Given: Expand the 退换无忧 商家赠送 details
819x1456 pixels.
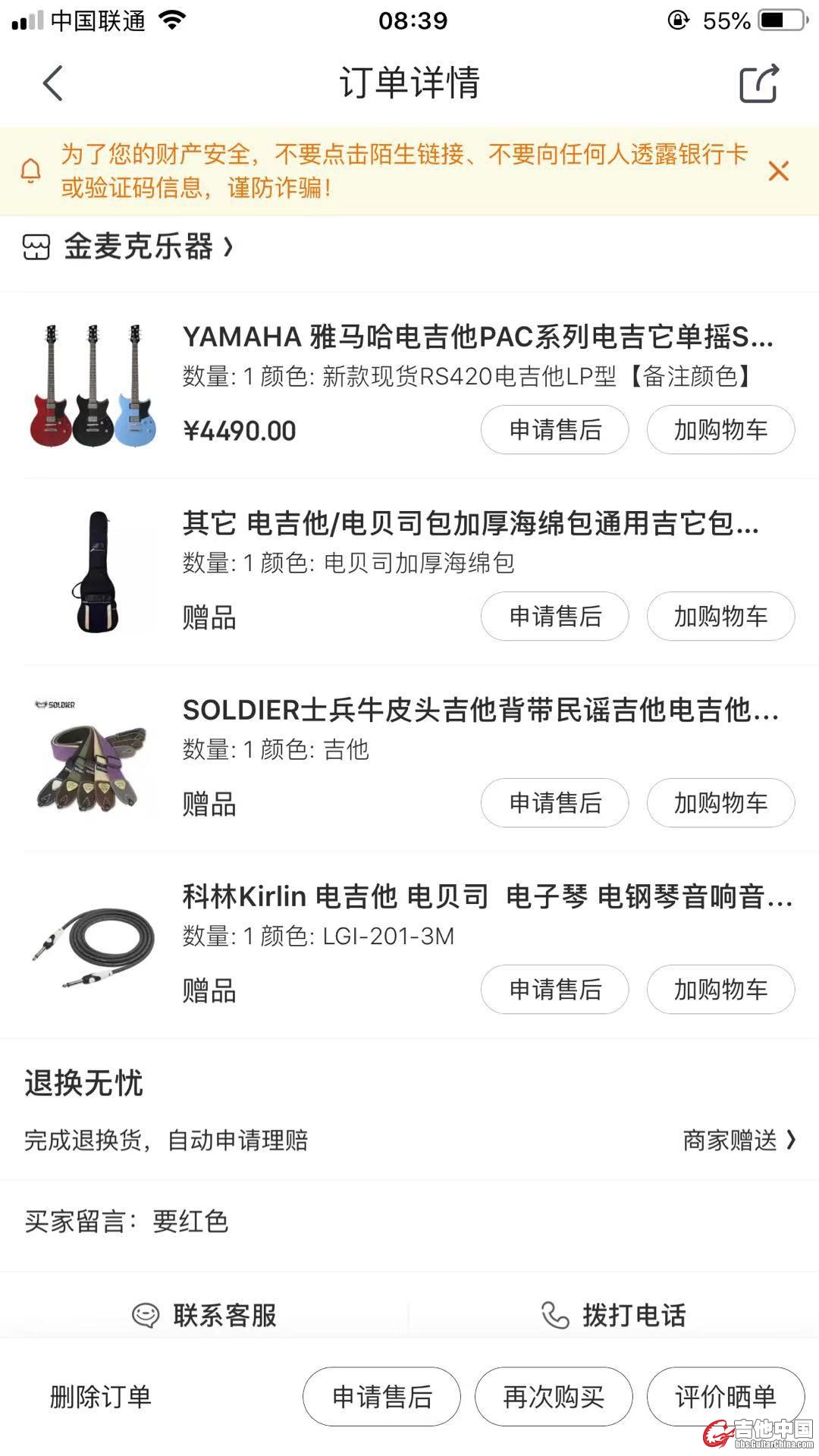Looking at the screenshot, I should [739, 1140].
